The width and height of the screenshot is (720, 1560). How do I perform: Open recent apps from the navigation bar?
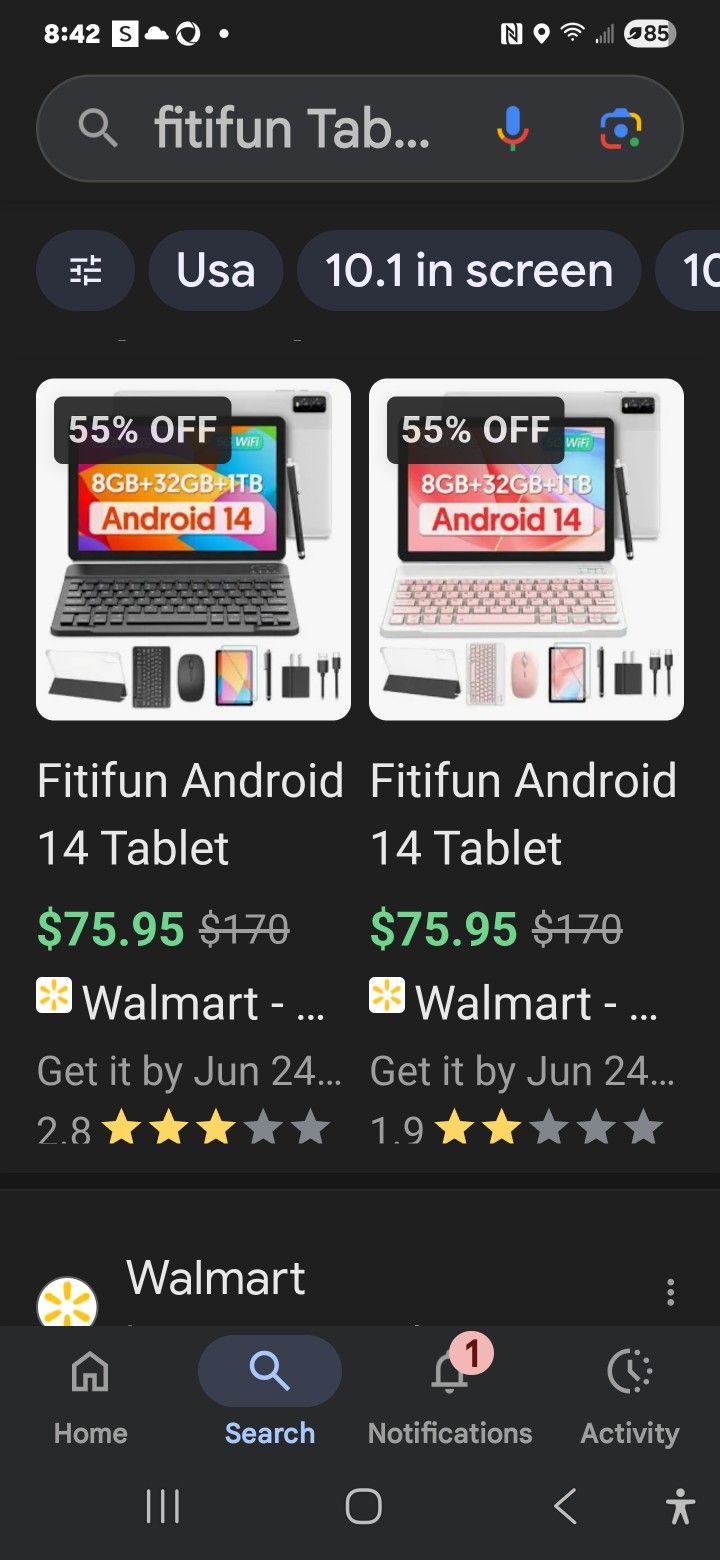(163, 1506)
